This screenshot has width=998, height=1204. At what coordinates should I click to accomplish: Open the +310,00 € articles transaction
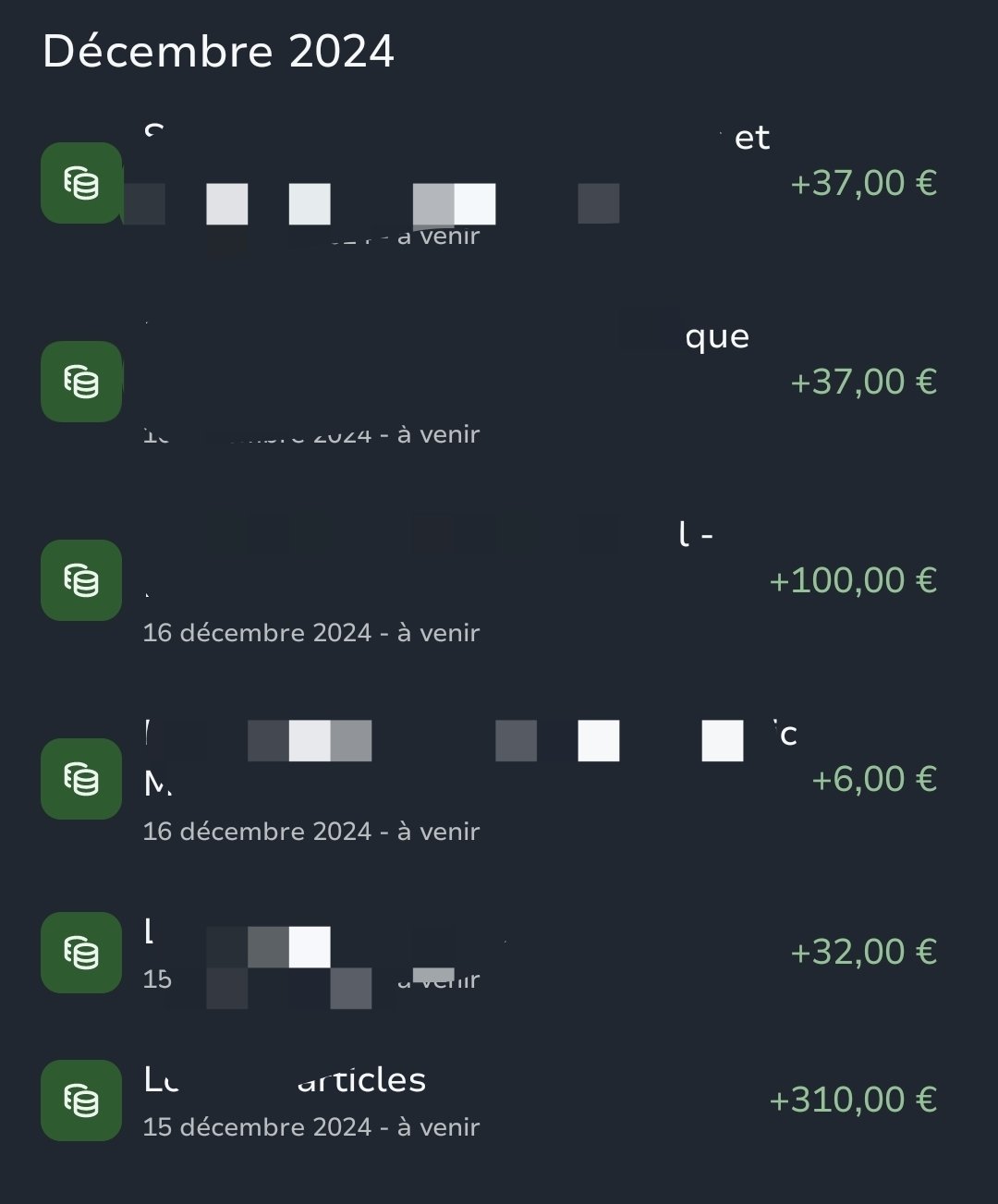pyautogui.click(x=499, y=1100)
